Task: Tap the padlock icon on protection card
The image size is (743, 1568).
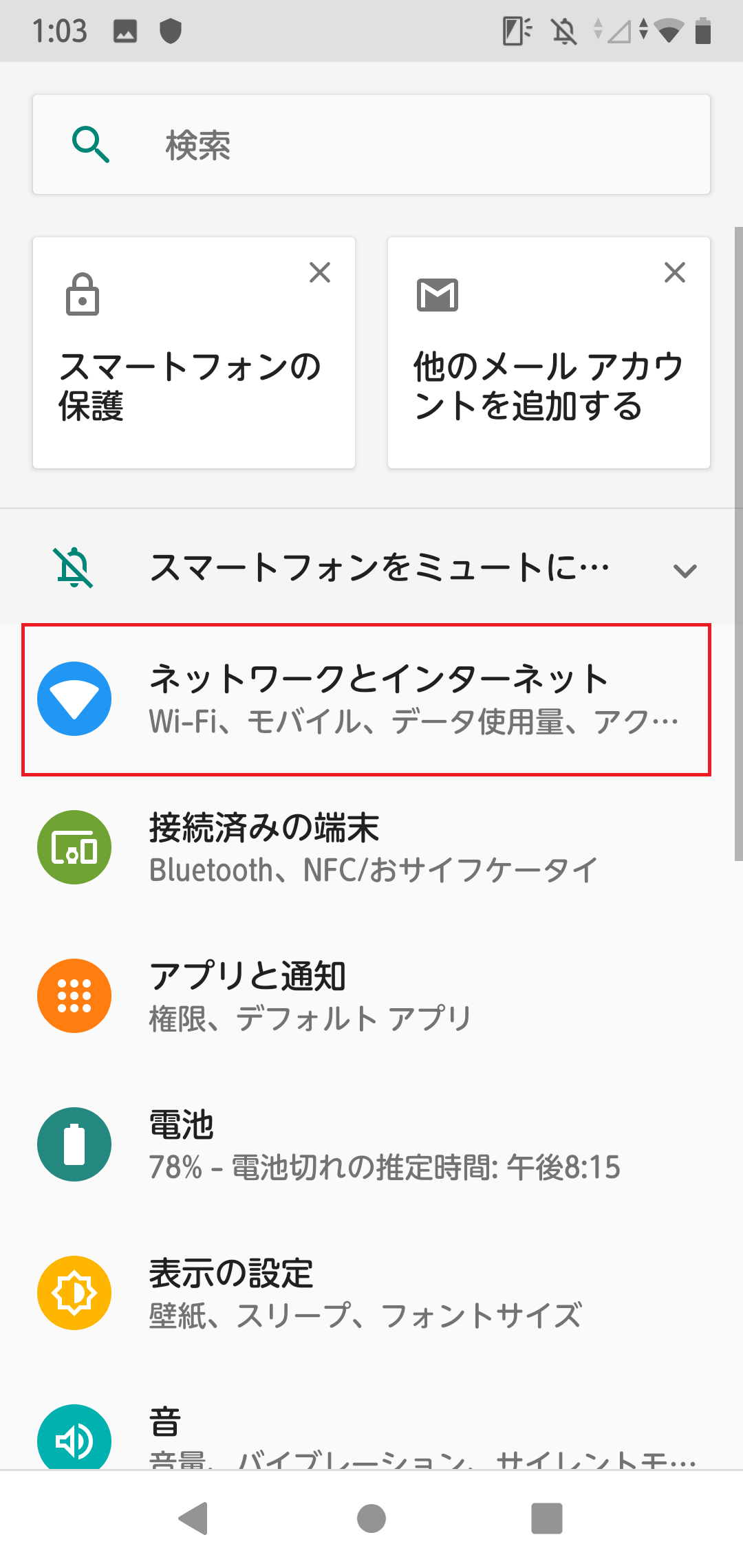Action: click(x=83, y=296)
